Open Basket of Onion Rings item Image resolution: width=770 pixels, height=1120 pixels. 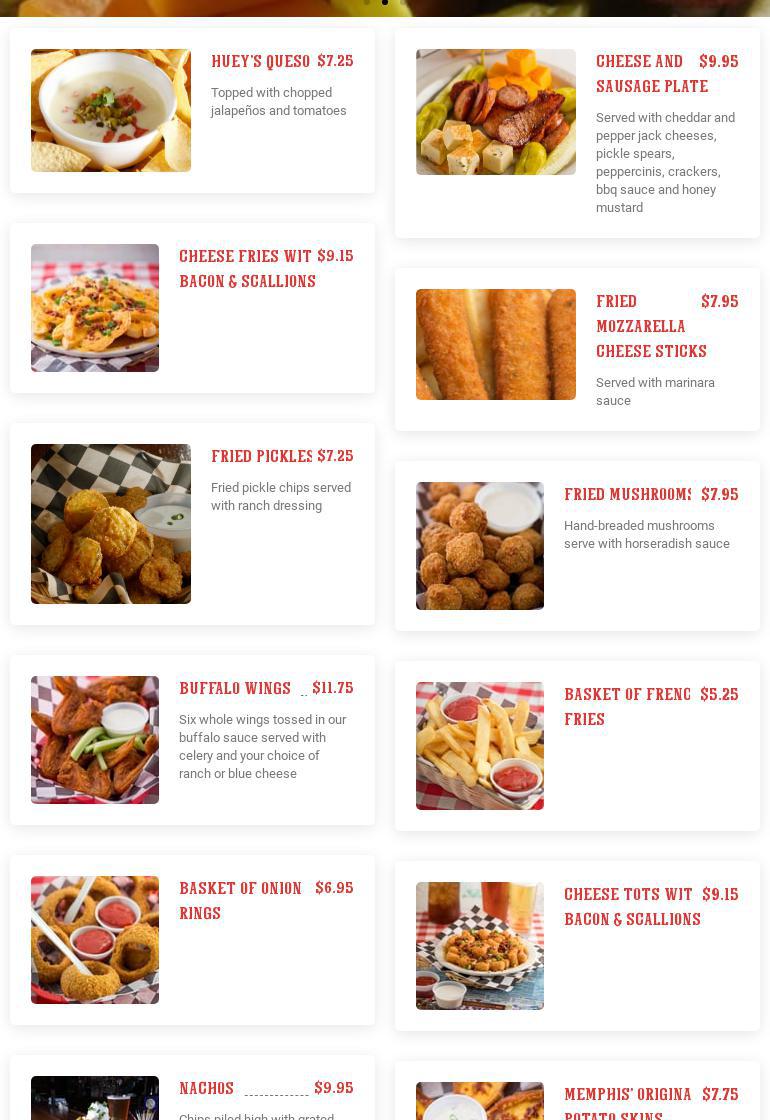point(192,940)
